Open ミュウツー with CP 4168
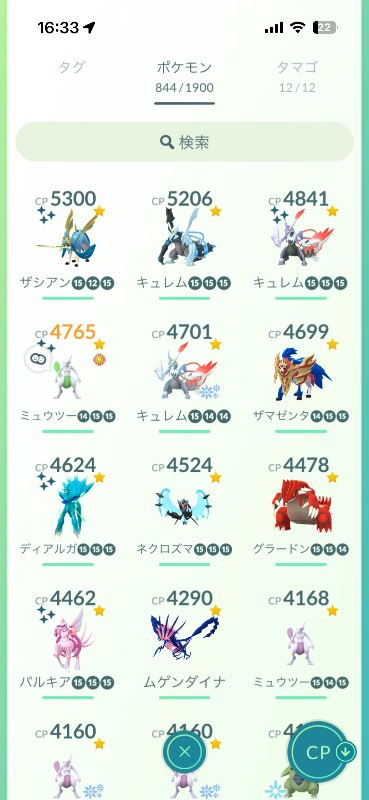369x800 pixels. point(301,643)
